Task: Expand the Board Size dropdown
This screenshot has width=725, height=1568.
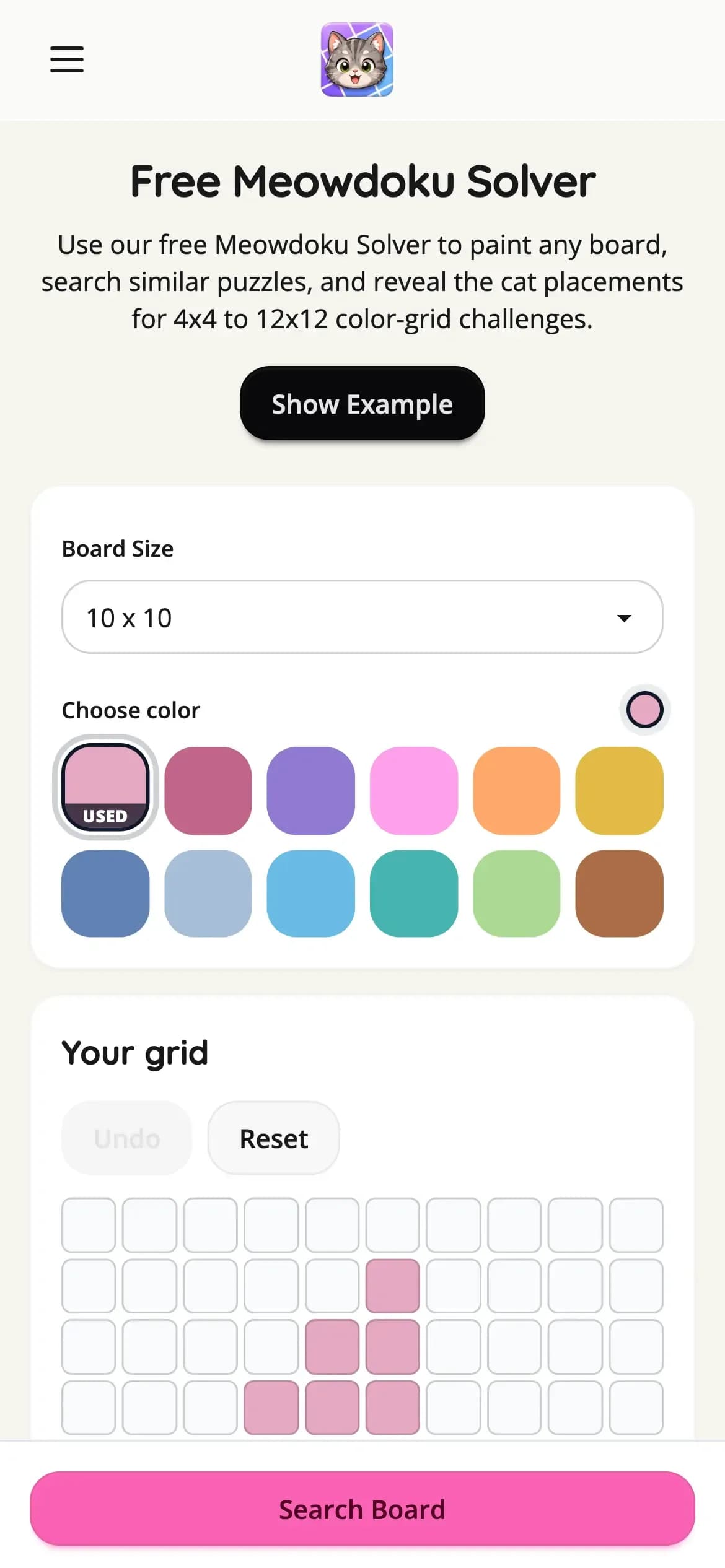Action: click(x=362, y=617)
